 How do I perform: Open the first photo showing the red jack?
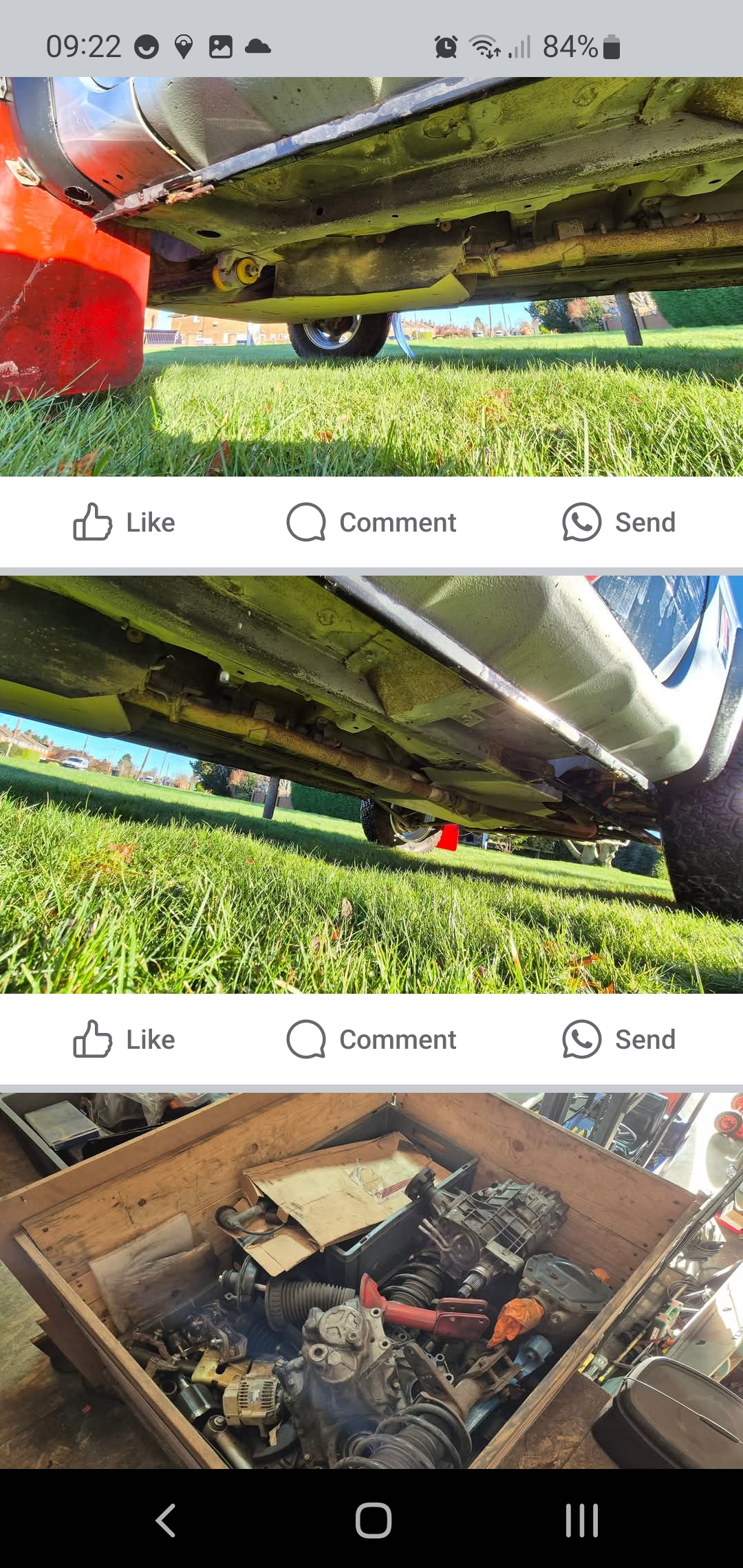point(371,276)
